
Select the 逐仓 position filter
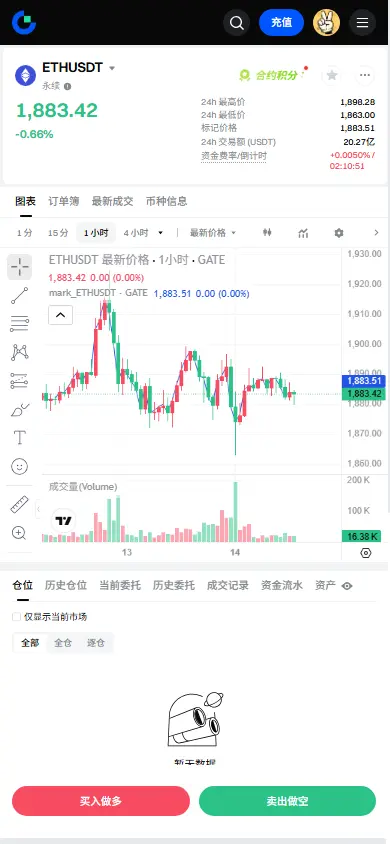click(96, 643)
